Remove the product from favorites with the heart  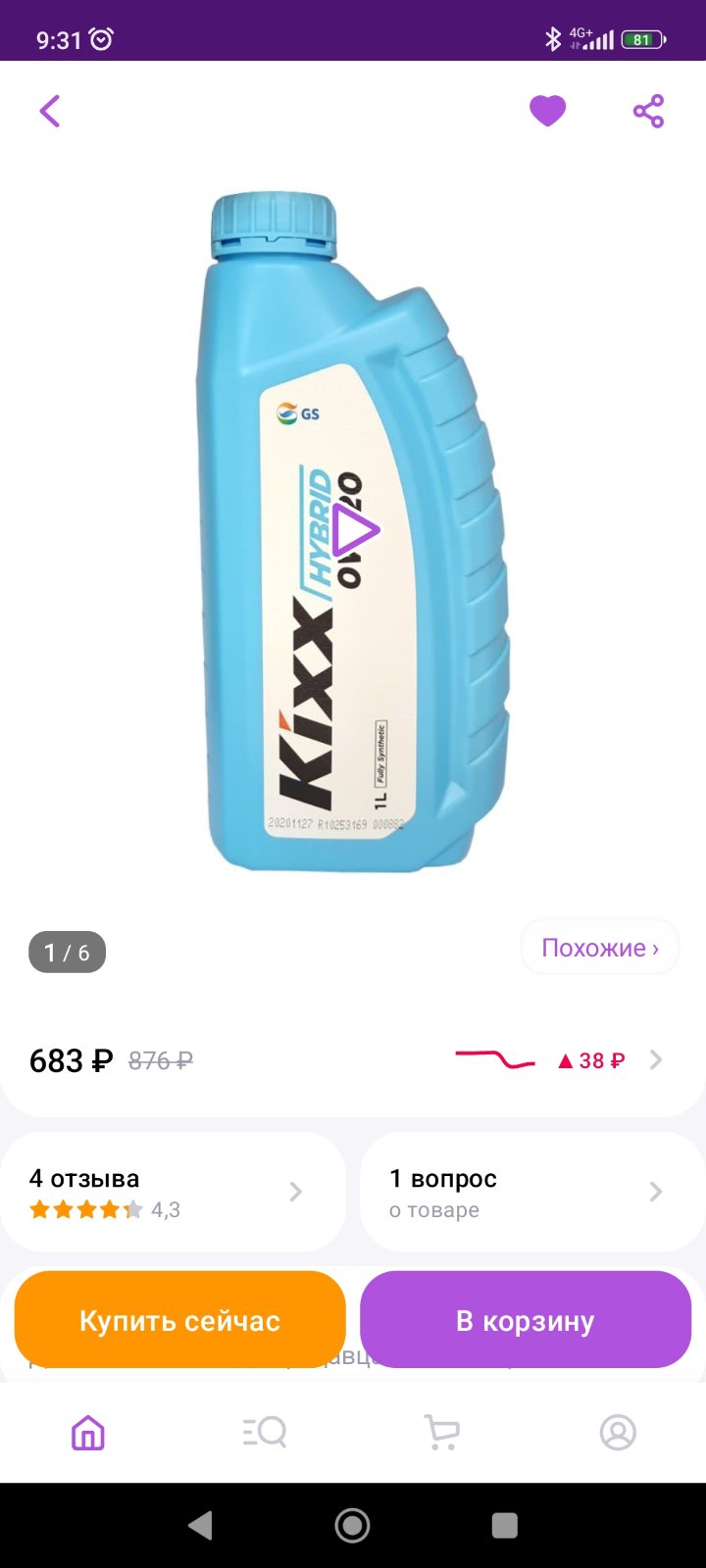pos(548,111)
